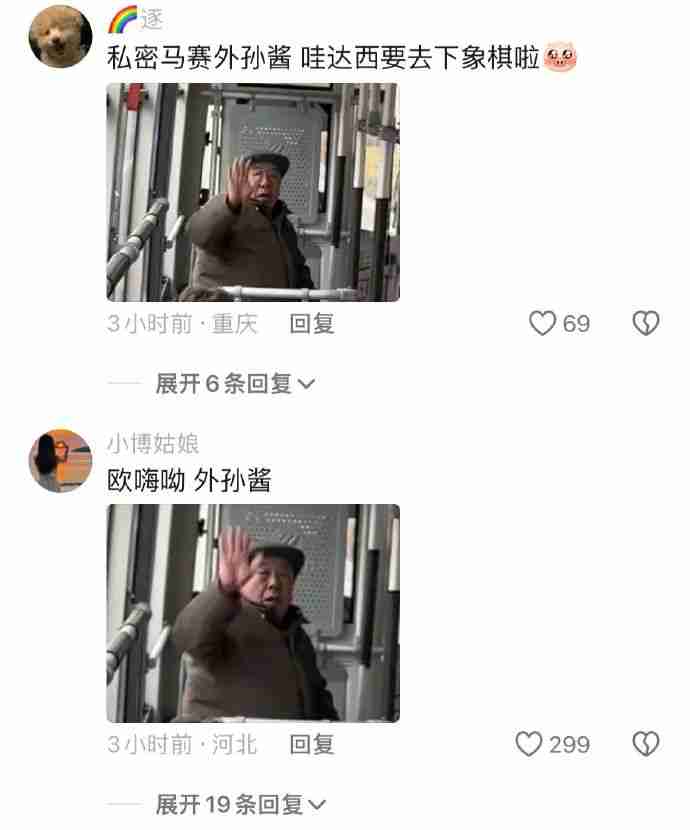
Task: Reply to 小博姑娘's comment
Action: coord(311,745)
